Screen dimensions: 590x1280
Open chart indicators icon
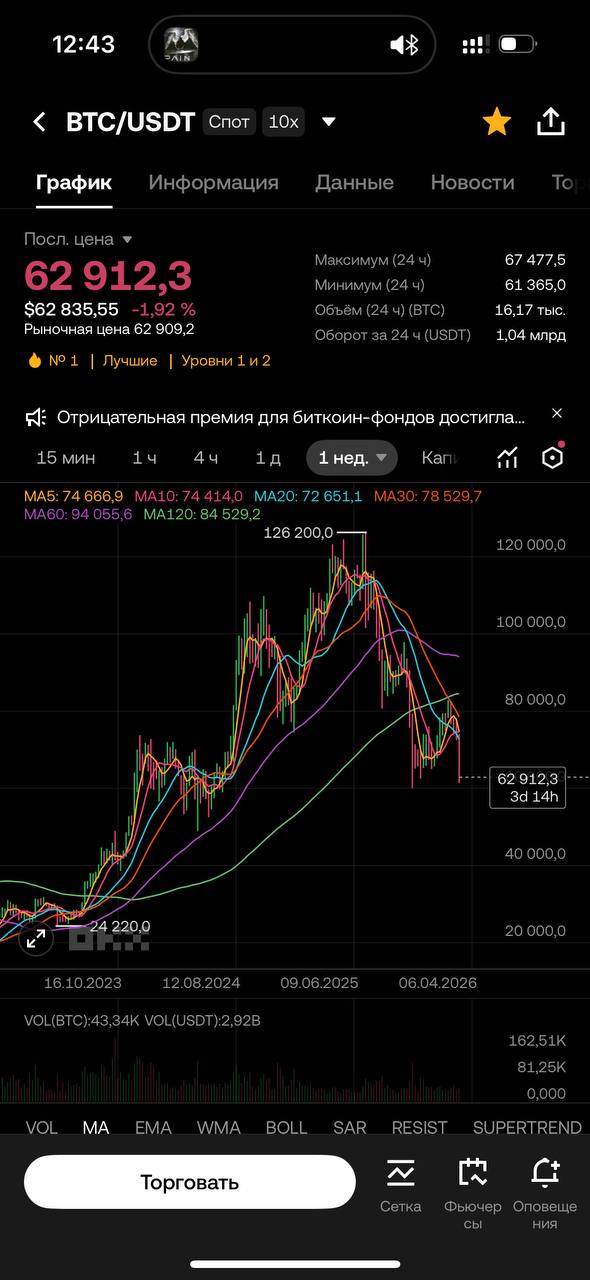point(508,458)
